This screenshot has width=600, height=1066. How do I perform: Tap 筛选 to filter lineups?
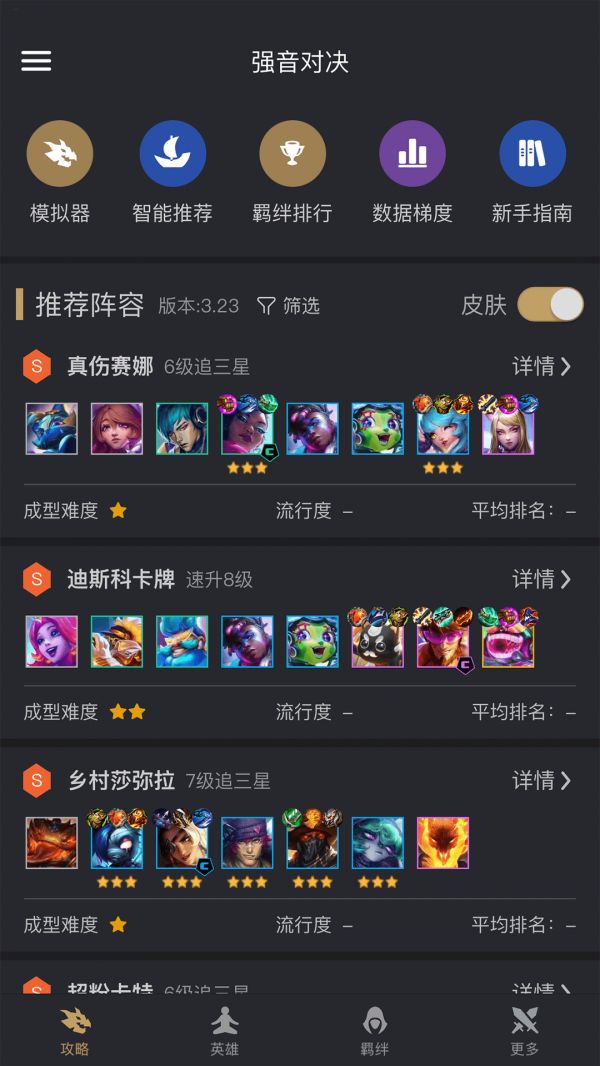pyautogui.click(x=288, y=306)
